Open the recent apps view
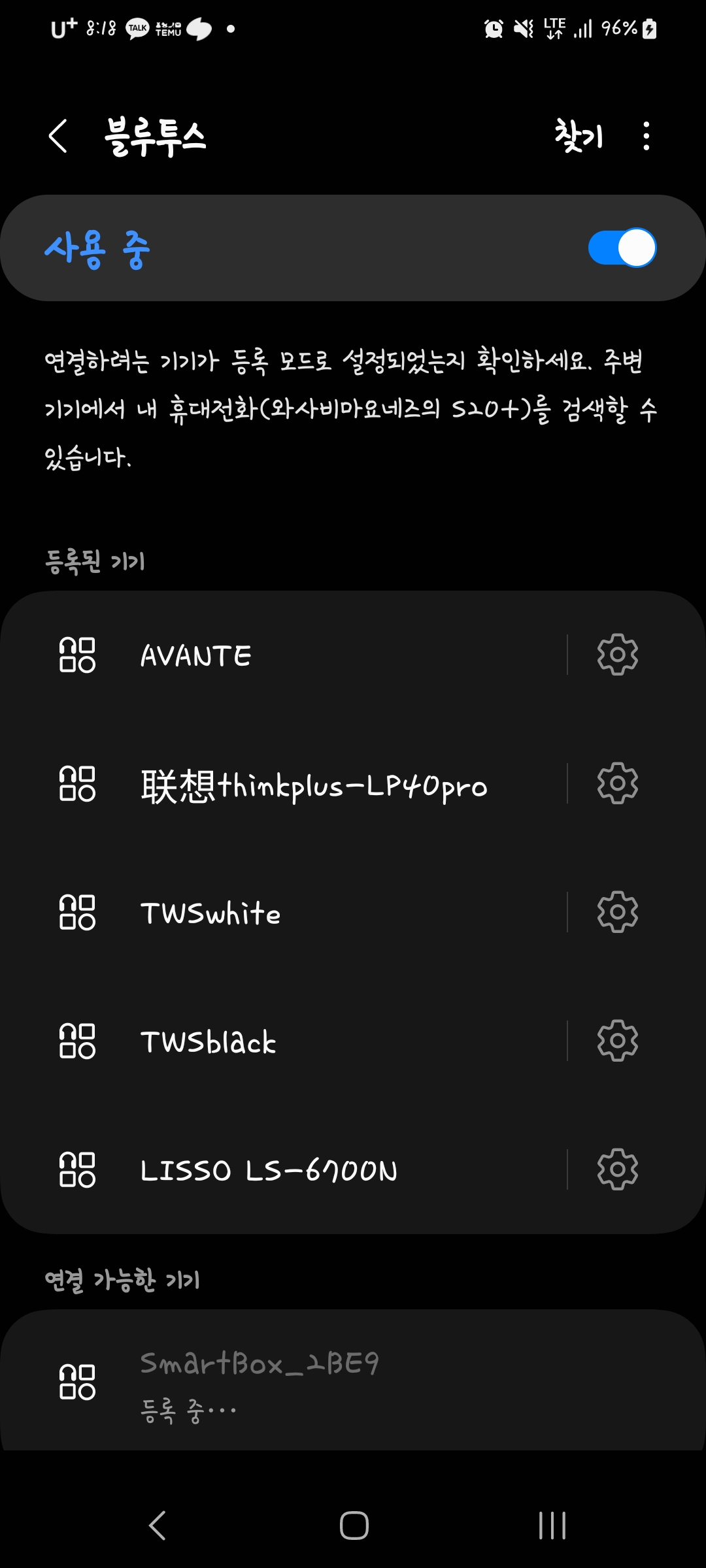 point(552,1526)
